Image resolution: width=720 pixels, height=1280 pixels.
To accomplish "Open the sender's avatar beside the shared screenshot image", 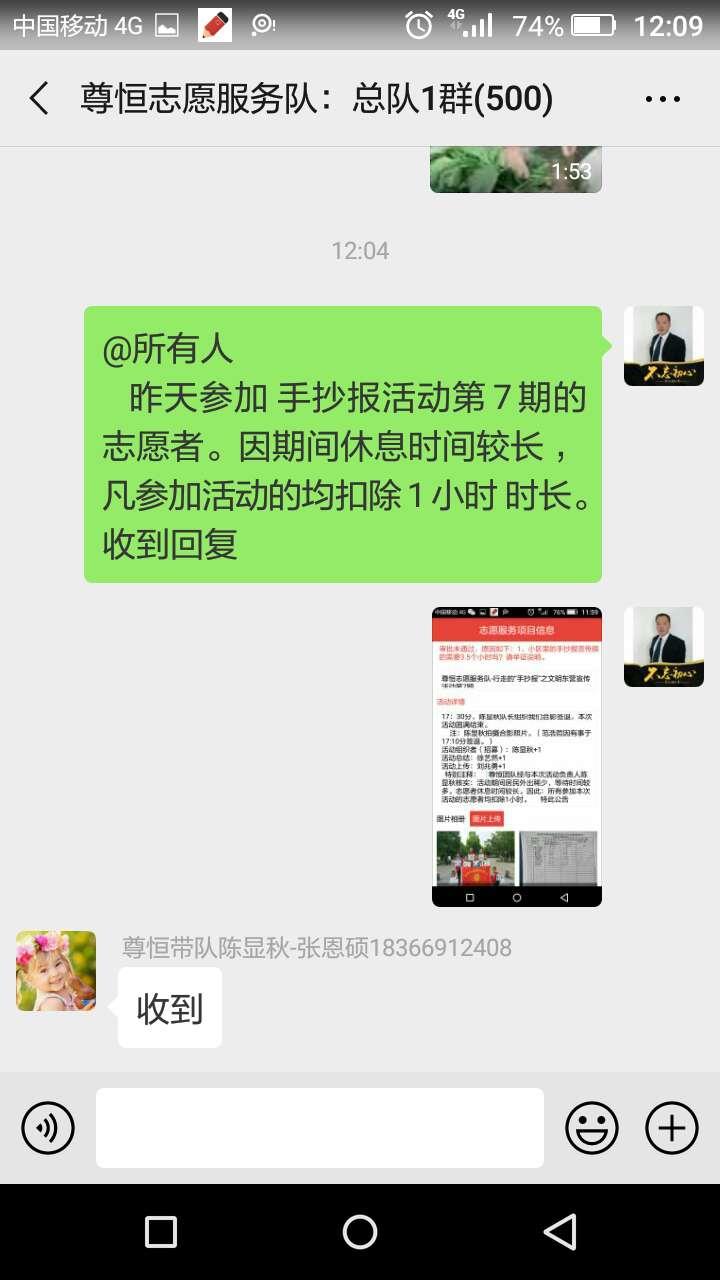I will click(x=664, y=647).
